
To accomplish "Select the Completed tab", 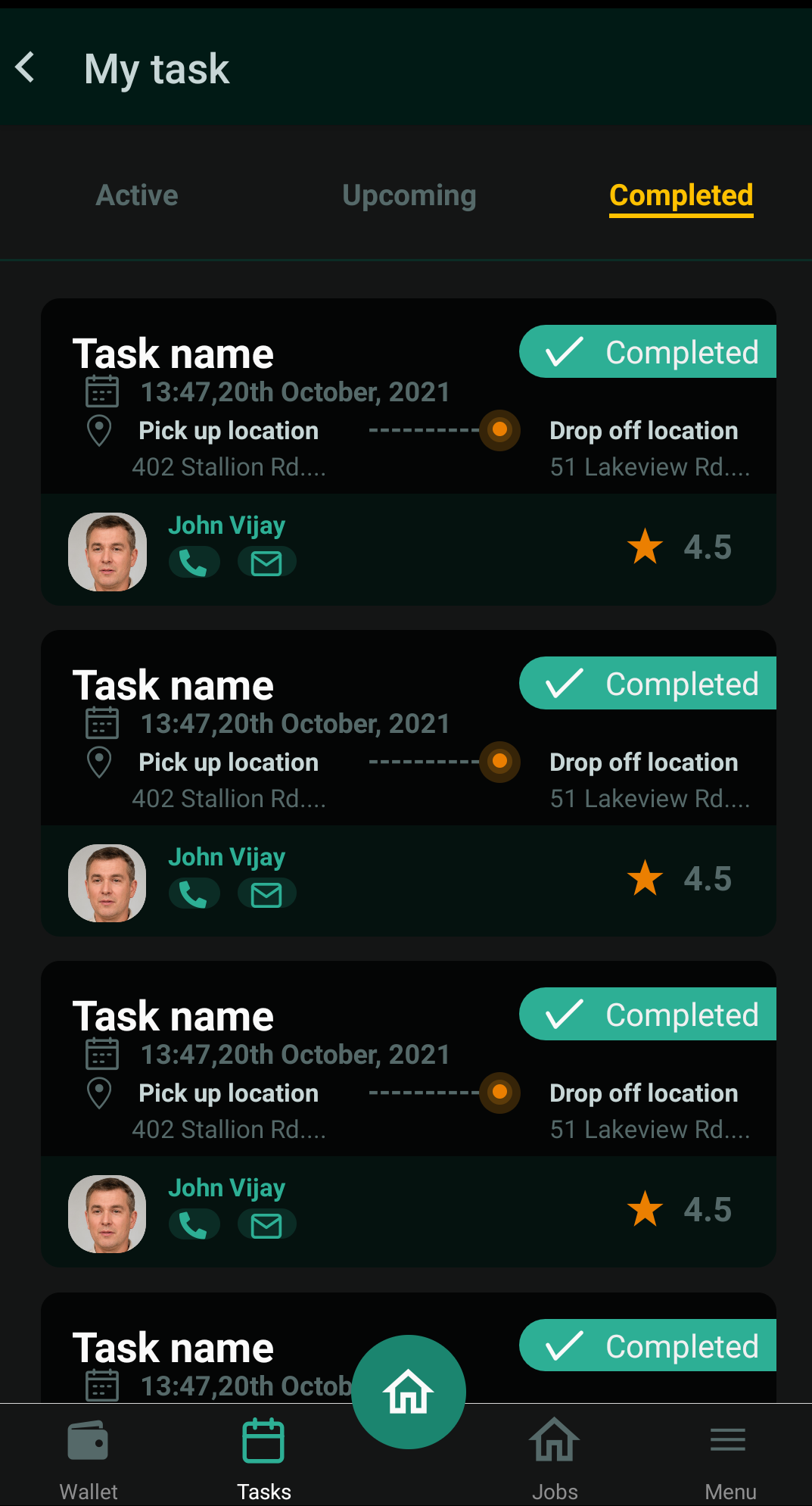I will pyautogui.click(x=680, y=195).
